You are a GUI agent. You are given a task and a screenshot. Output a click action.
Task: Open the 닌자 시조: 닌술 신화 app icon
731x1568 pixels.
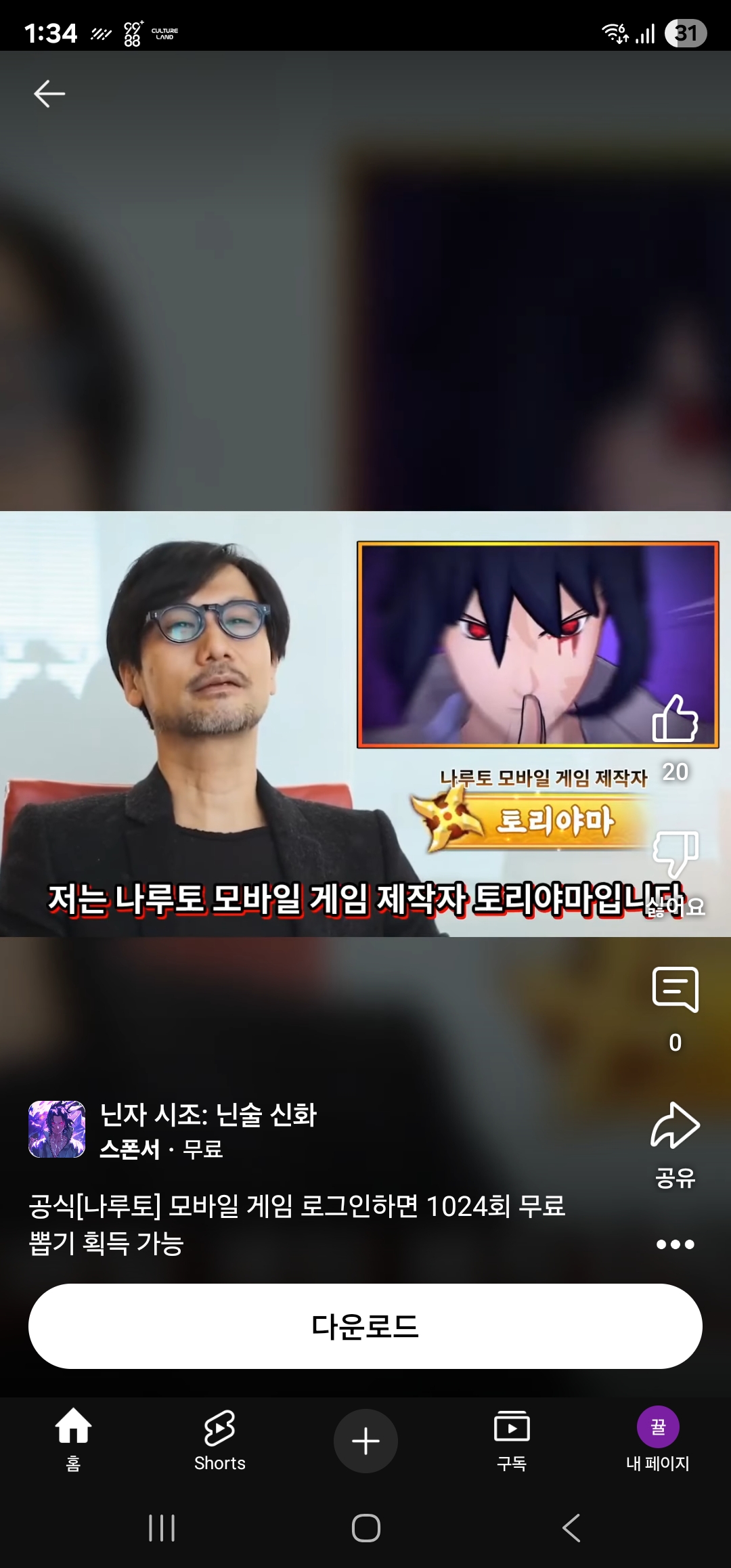tap(57, 1129)
